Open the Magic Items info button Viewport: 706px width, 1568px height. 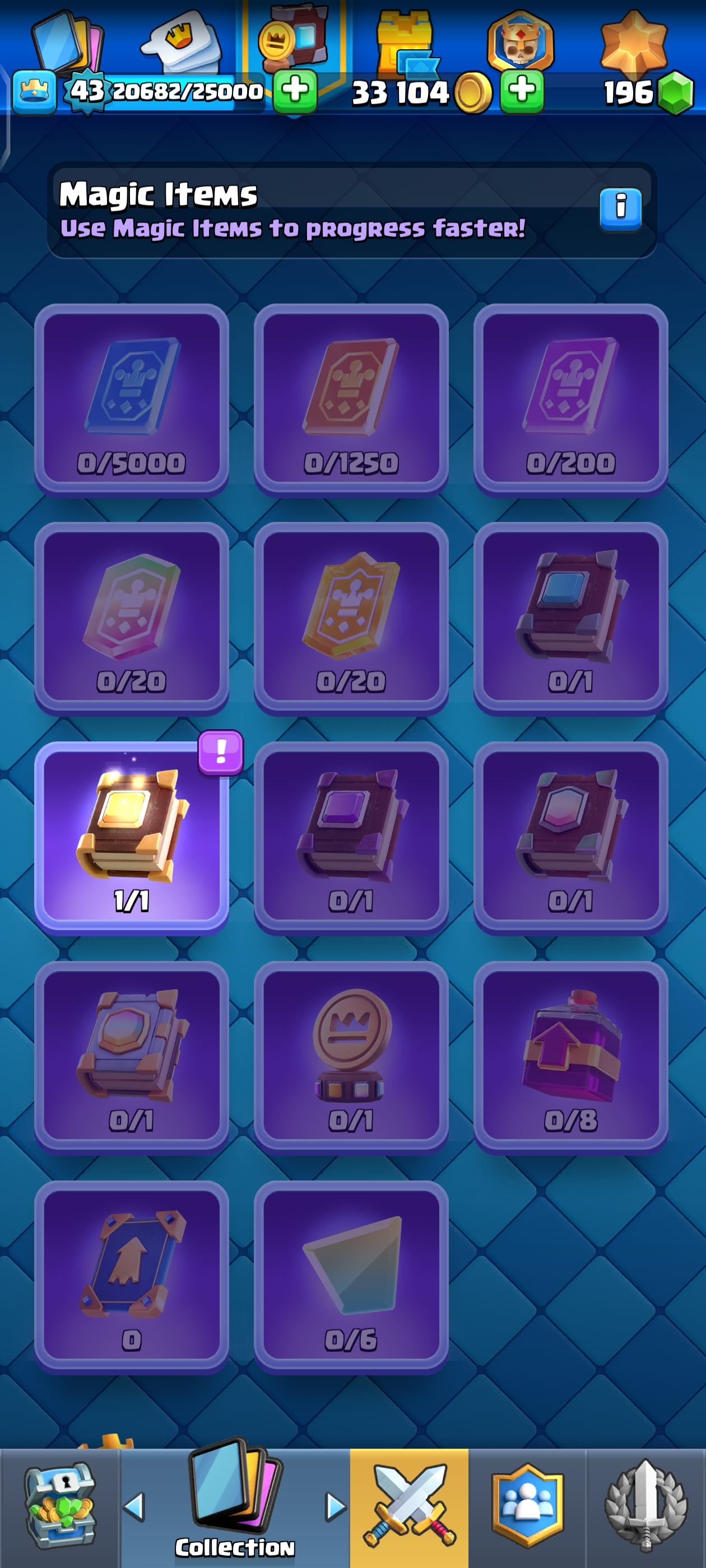click(x=620, y=209)
